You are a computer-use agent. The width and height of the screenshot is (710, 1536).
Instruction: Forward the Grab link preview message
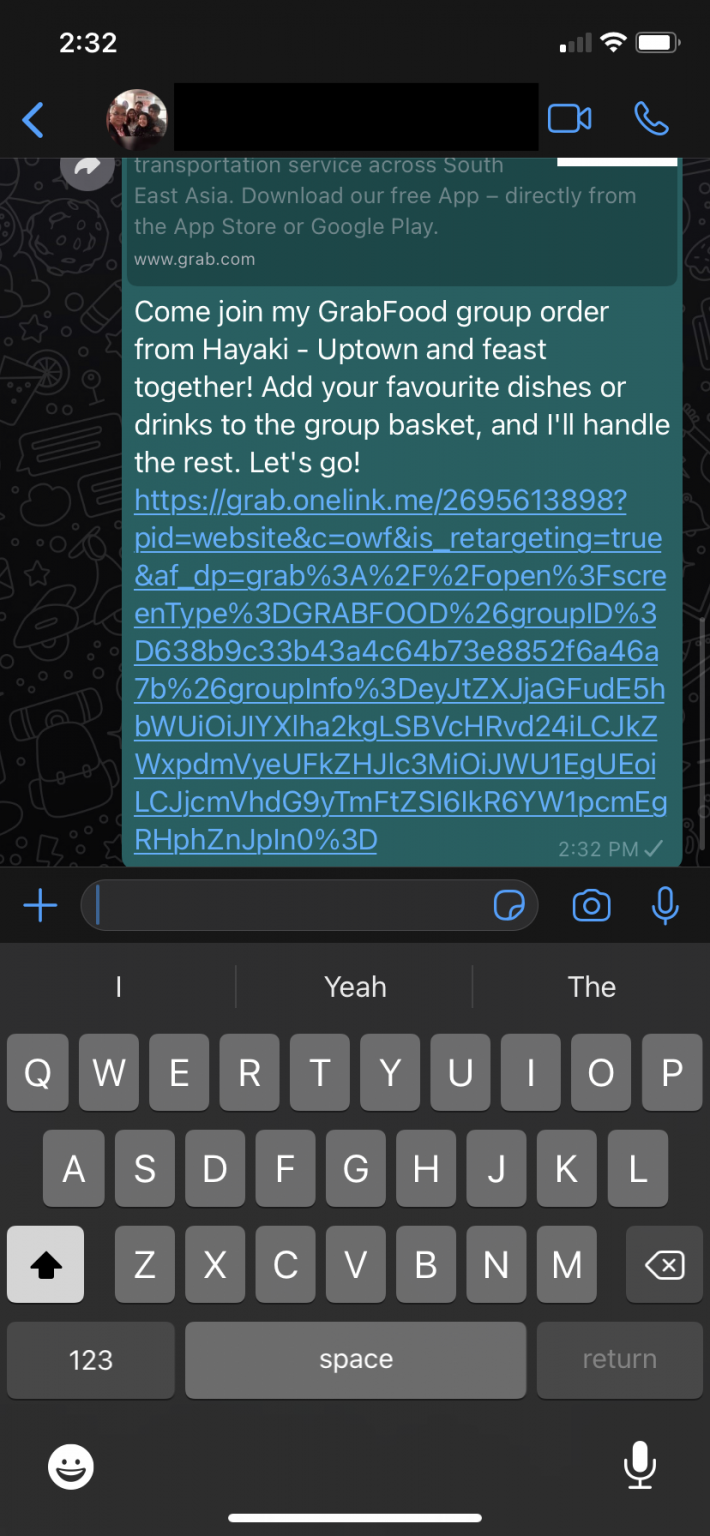87,170
